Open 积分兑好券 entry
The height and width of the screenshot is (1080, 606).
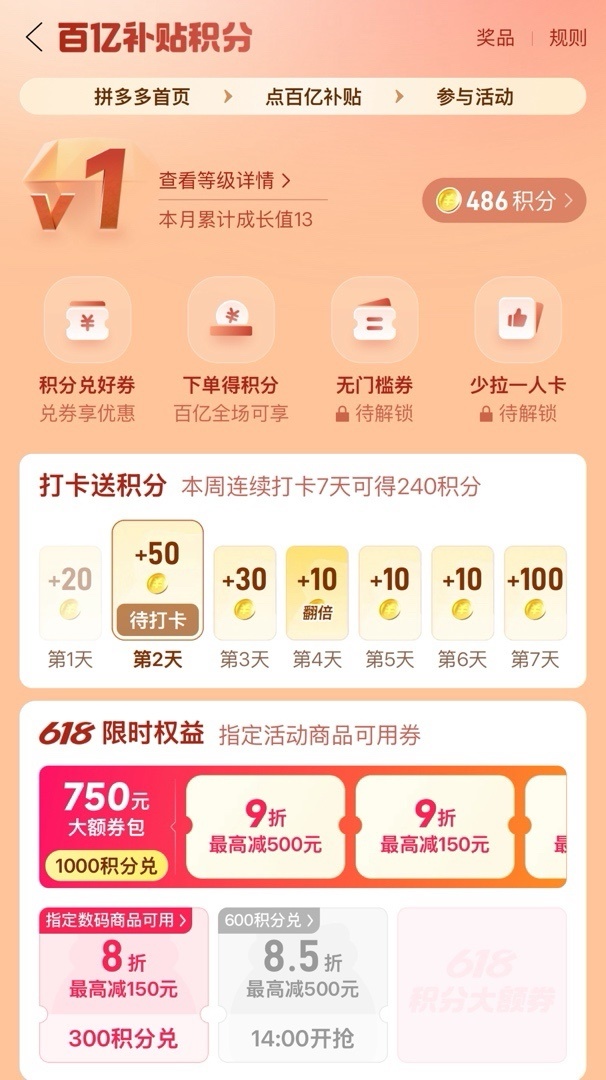[x=87, y=350]
